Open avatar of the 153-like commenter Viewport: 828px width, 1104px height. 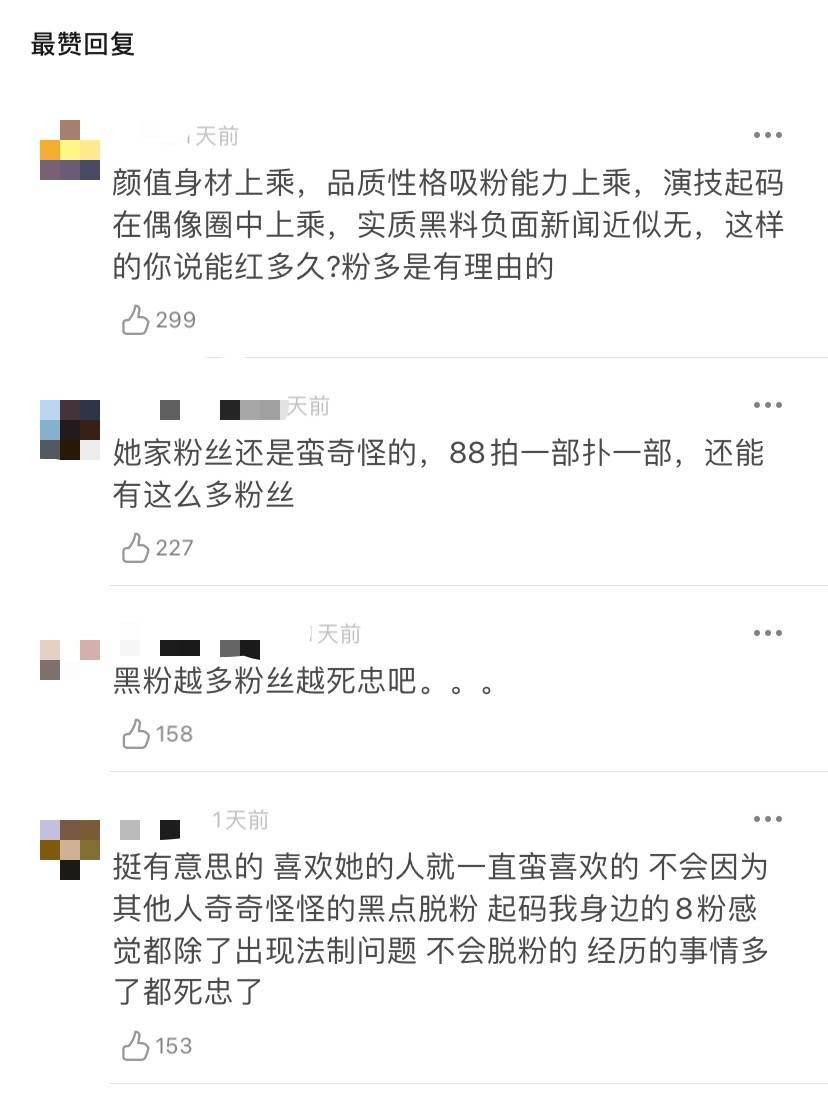tap(69, 849)
